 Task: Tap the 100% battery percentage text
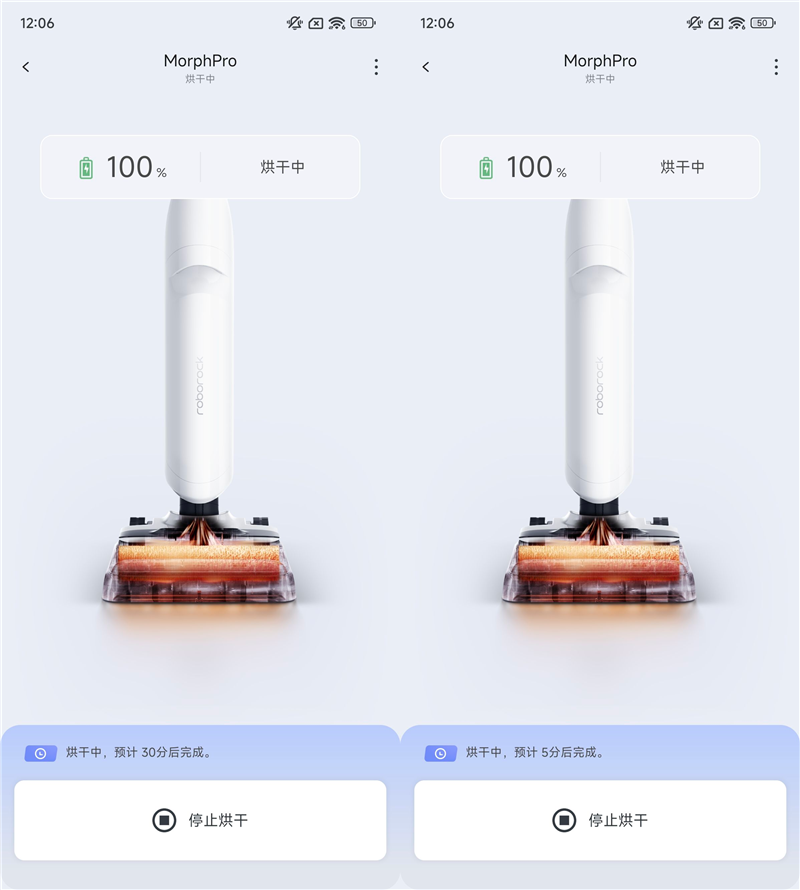click(130, 167)
